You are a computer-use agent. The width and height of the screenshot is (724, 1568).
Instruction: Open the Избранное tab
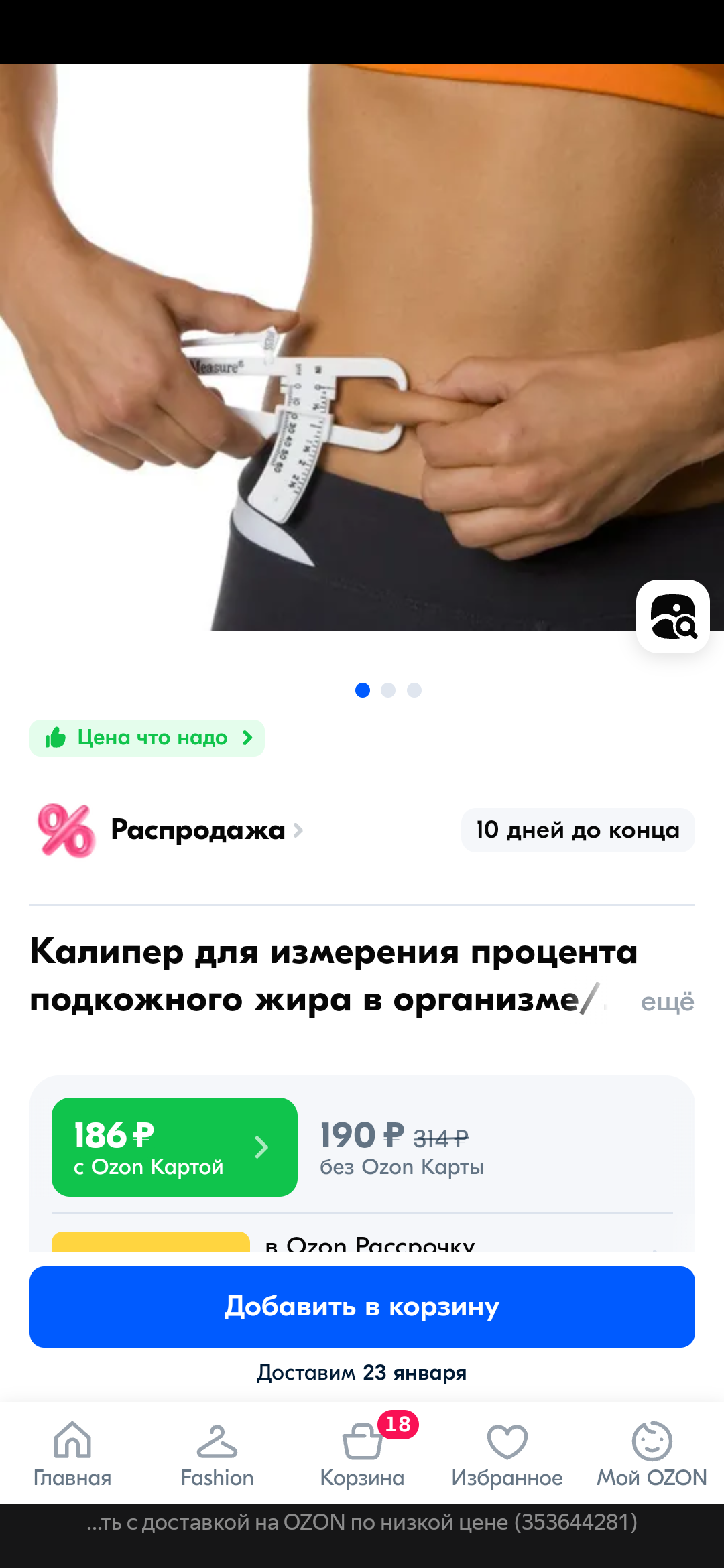(507, 1453)
